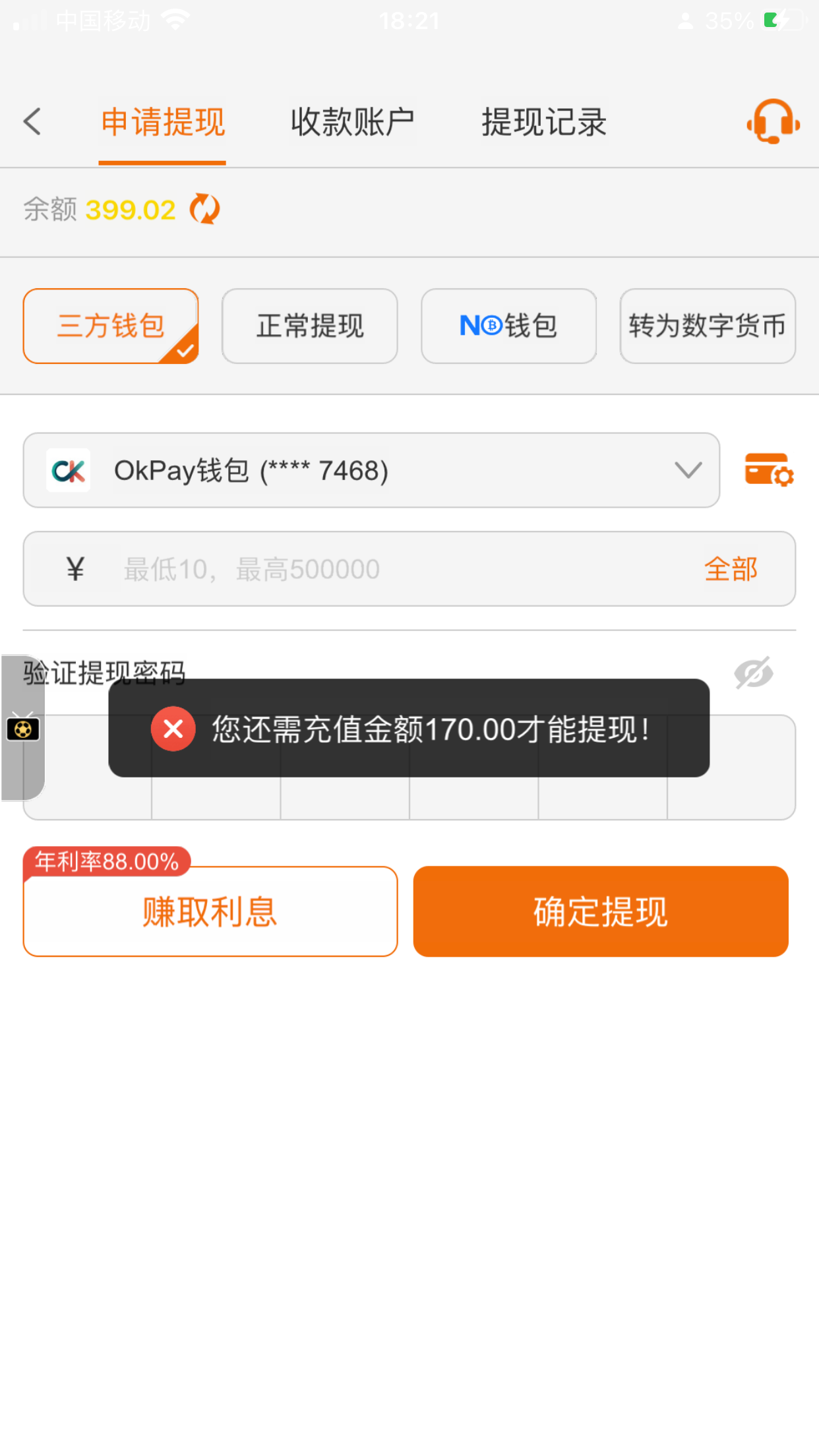Confirm withdrawal with 确定提现

(601, 911)
